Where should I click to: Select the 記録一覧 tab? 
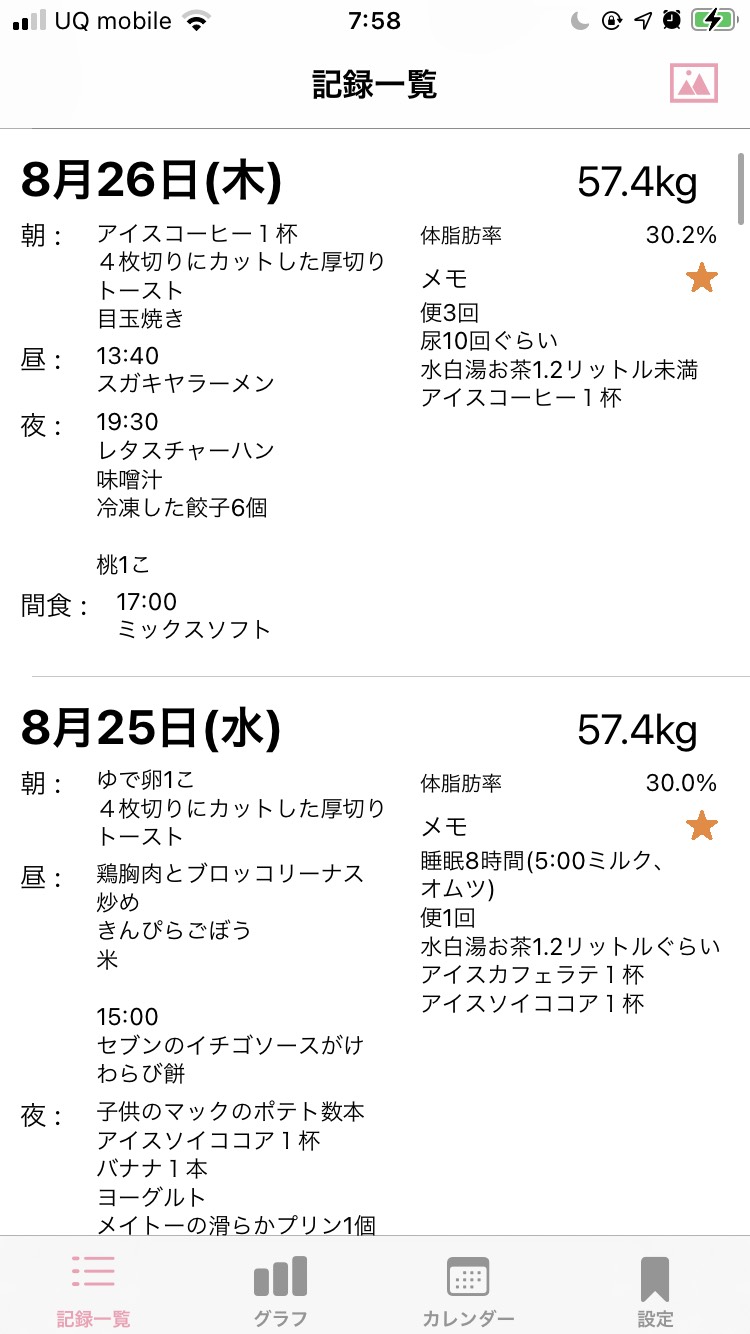pyautogui.click(x=93, y=1291)
